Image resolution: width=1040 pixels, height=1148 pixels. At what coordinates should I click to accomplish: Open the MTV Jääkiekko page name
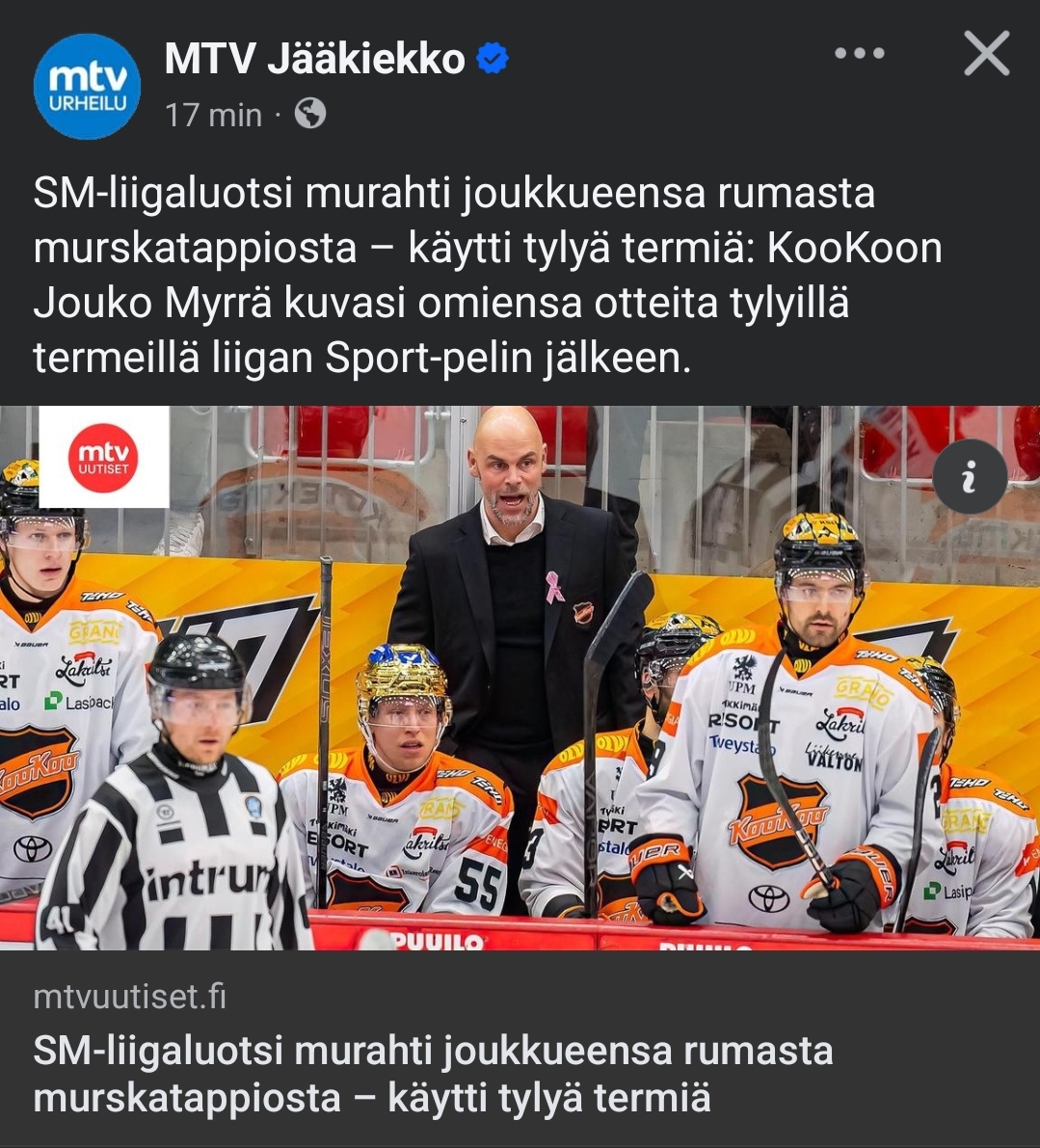[315, 60]
